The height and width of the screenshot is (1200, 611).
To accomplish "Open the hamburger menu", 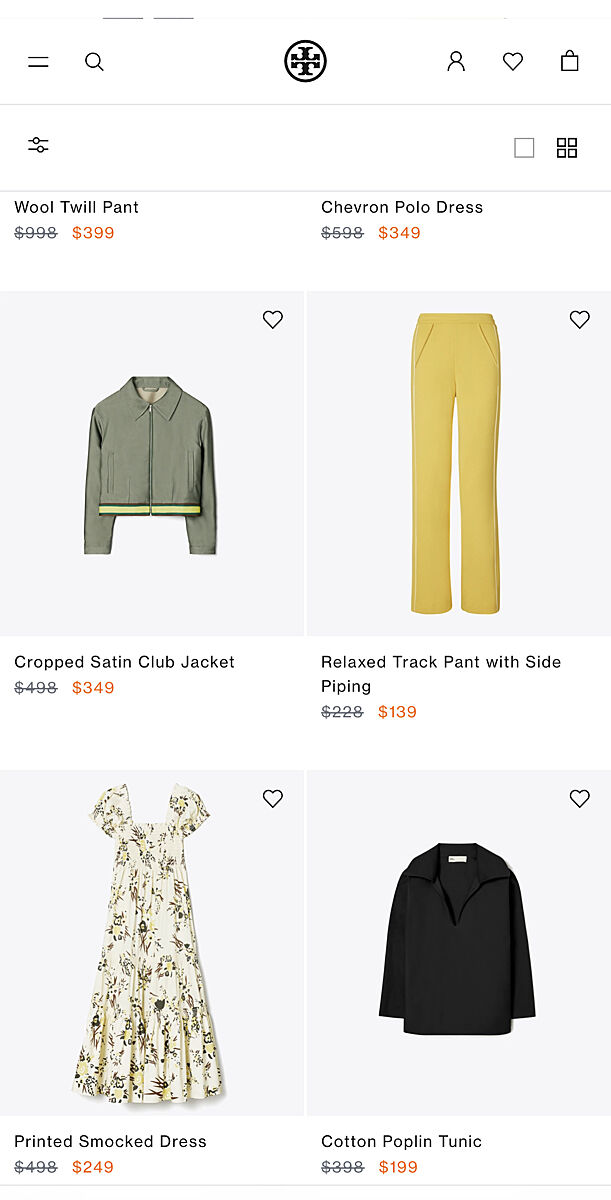I will pos(38,62).
